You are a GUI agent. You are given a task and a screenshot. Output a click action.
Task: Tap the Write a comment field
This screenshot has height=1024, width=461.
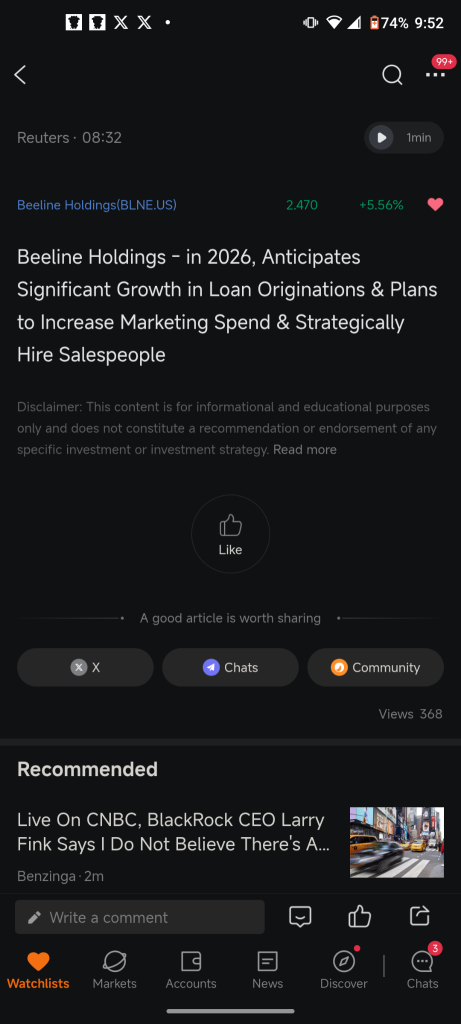[140, 917]
